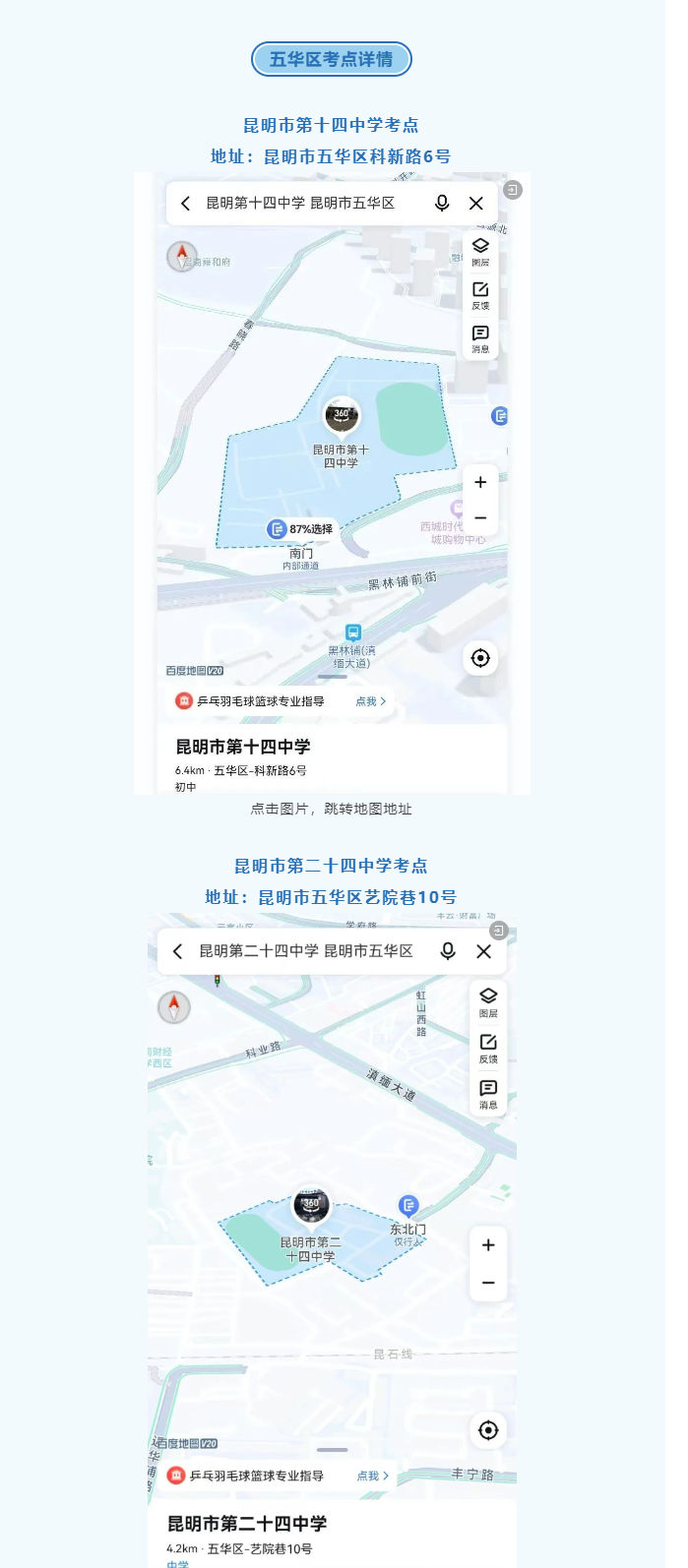Open the 昆明市第十四中学 map image

point(332,482)
